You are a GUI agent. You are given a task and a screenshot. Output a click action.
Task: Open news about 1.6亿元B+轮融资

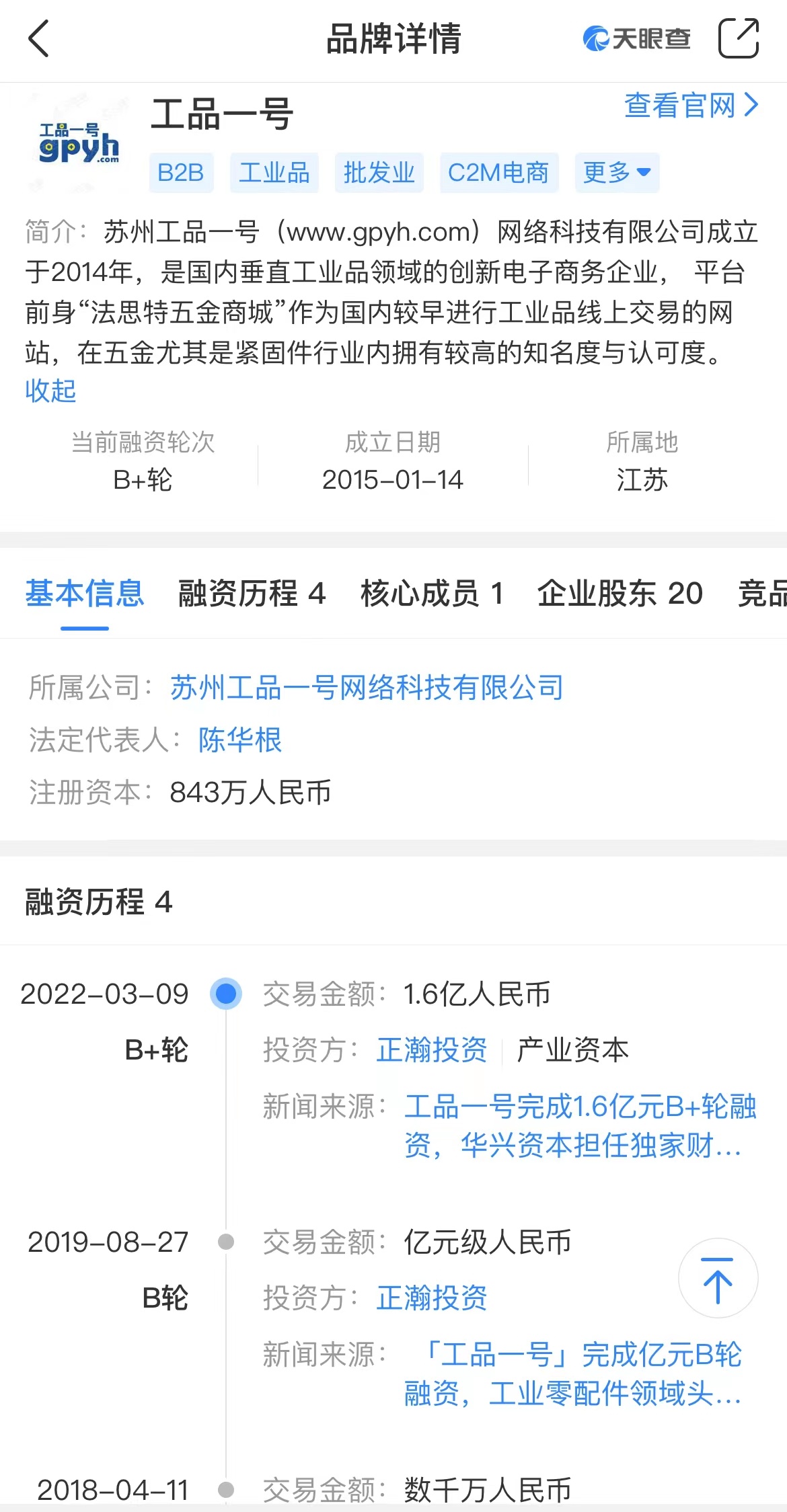[580, 1126]
